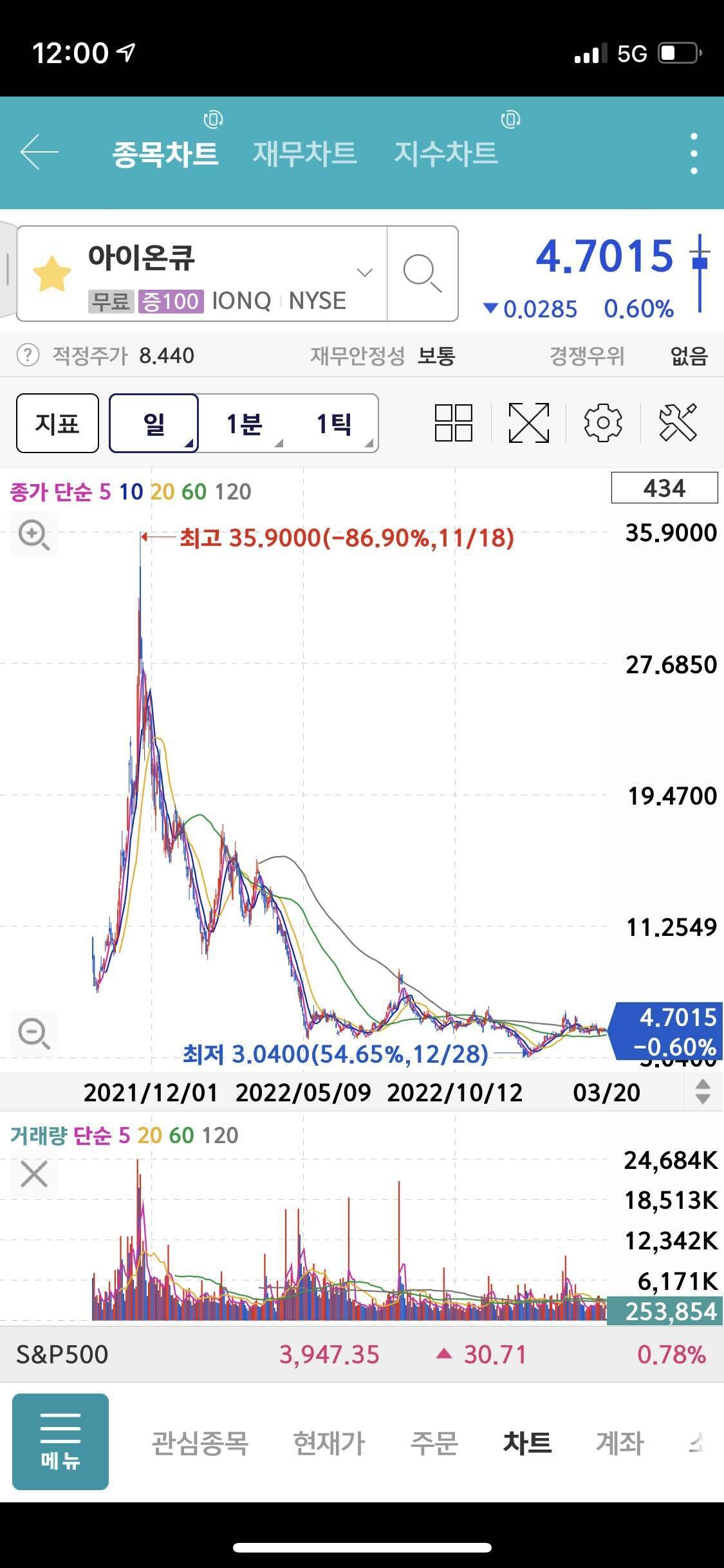
Task: Expand the 아이온큐 stock selector dropdown
Action: (364, 273)
